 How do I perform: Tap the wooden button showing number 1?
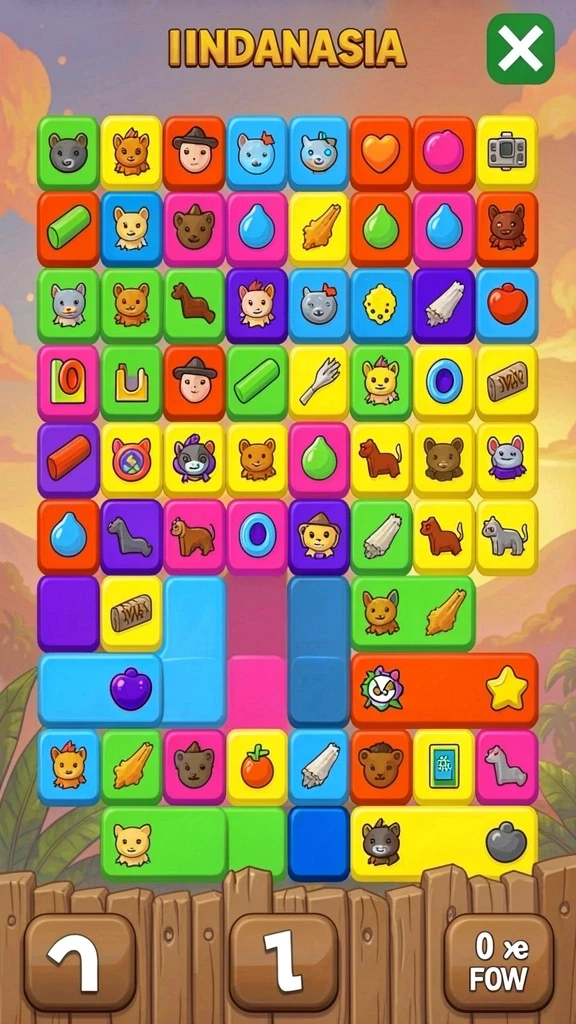[283, 962]
